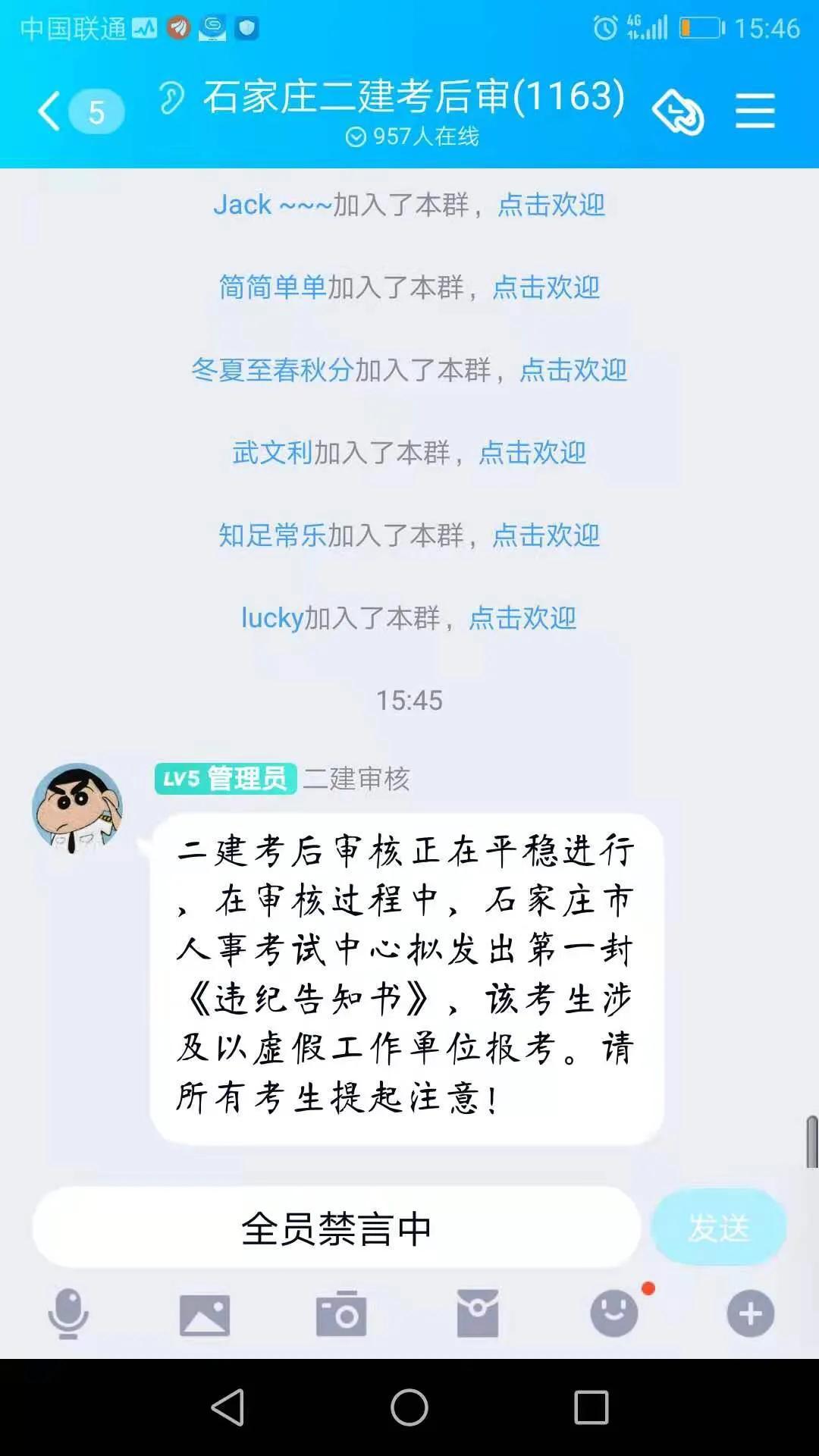The width and height of the screenshot is (819, 1456).
Task: Open the group menu with three lines
Action: point(755,111)
